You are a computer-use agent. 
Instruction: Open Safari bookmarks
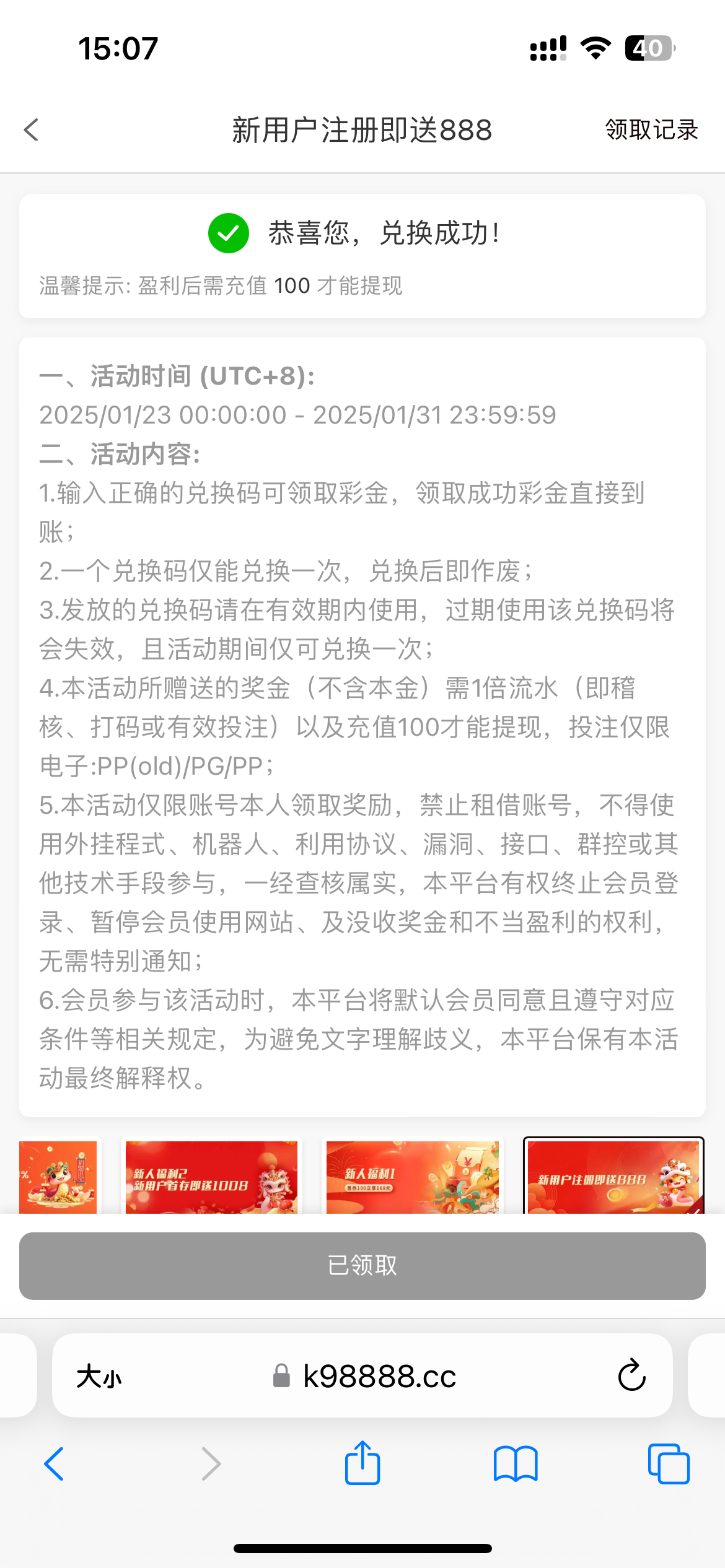tap(516, 1464)
